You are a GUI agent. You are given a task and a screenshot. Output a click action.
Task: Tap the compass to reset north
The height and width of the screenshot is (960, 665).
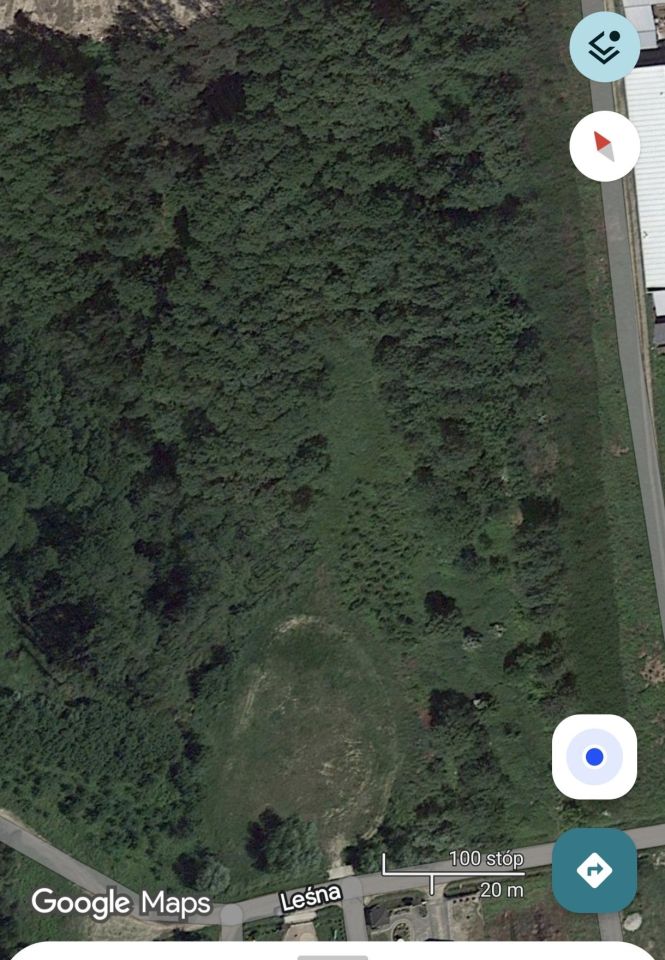tap(604, 146)
